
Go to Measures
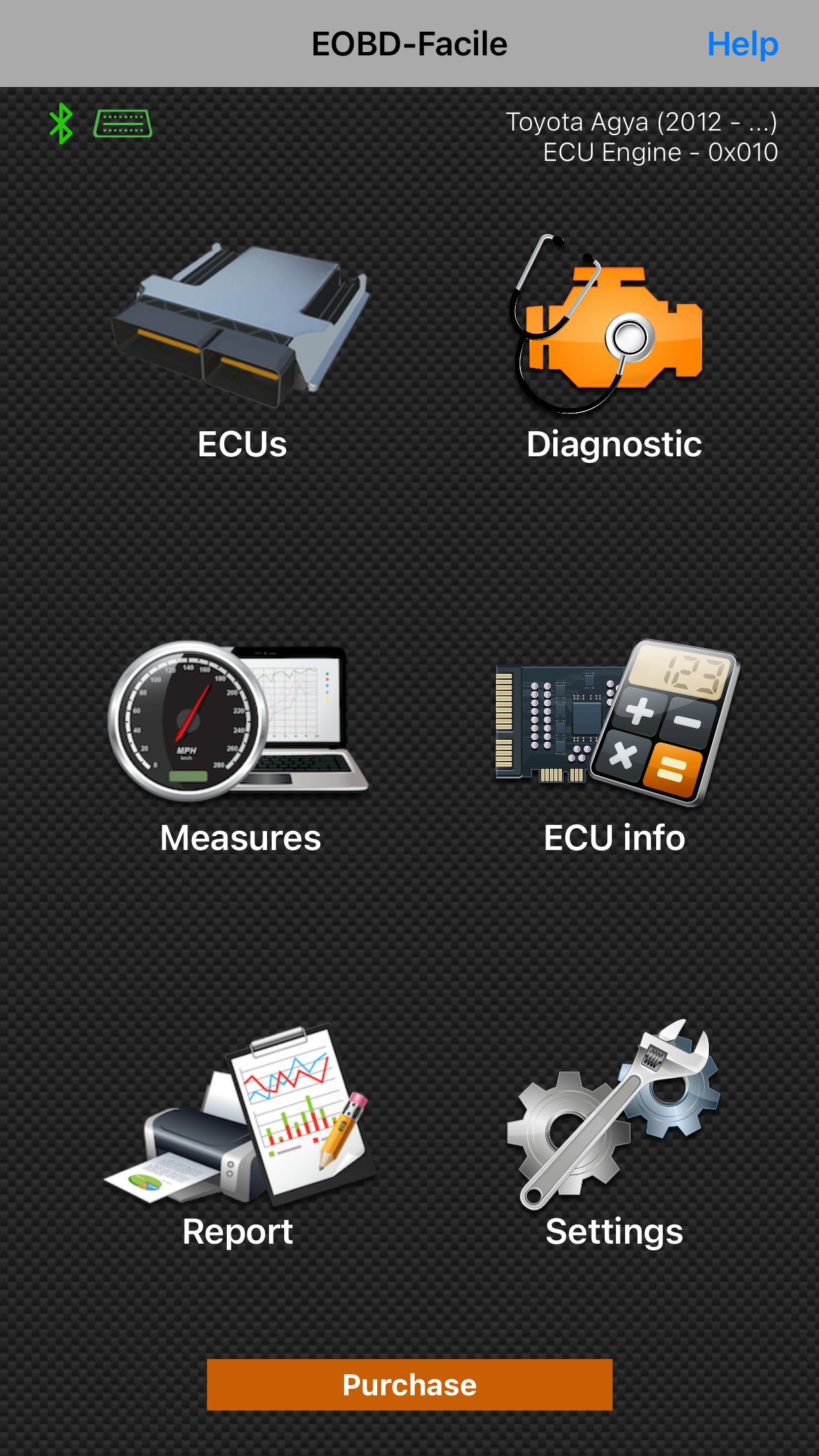[x=240, y=748]
